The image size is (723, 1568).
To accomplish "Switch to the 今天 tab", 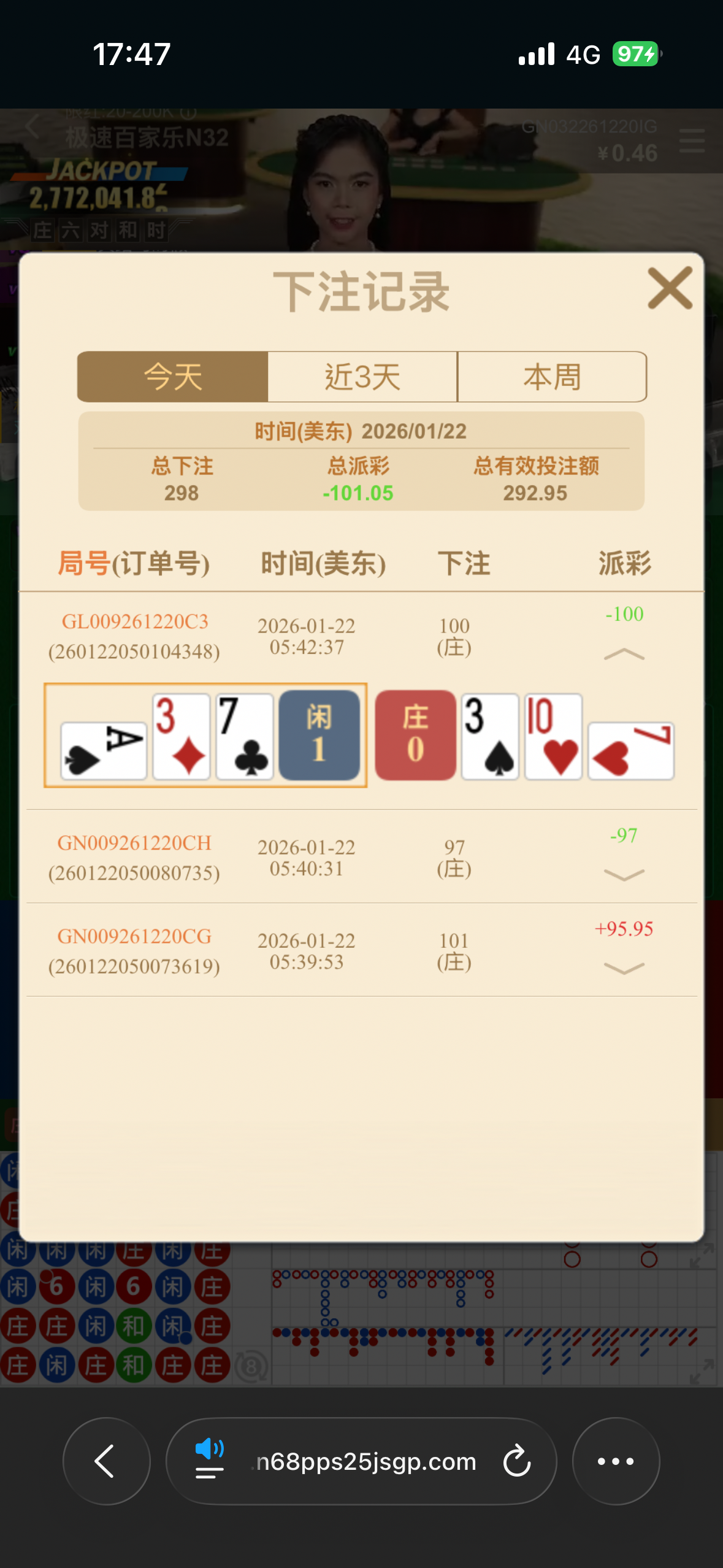I will coord(173,377).
